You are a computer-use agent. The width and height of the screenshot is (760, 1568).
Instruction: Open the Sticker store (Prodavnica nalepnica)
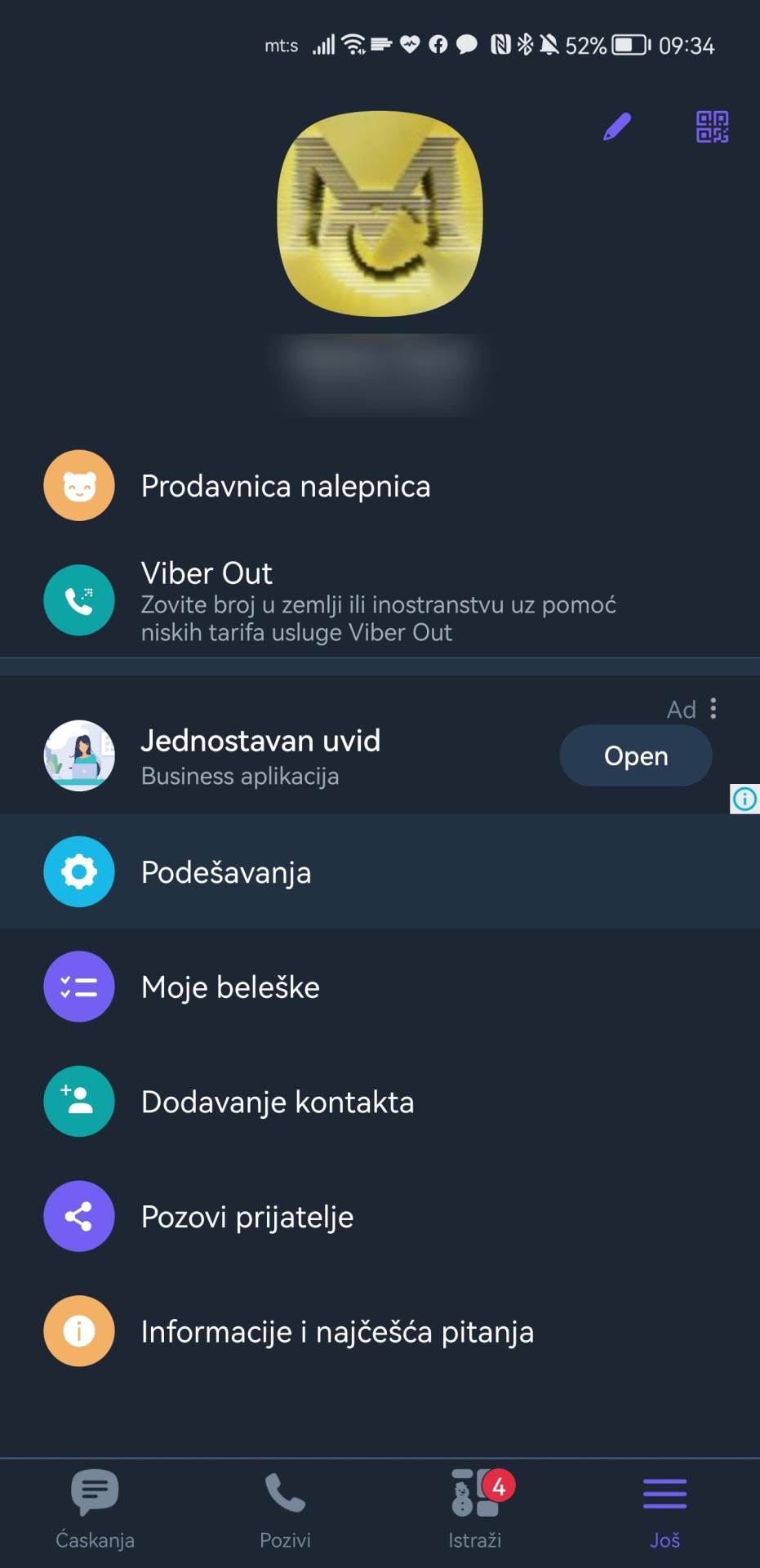tap(78, 485)
